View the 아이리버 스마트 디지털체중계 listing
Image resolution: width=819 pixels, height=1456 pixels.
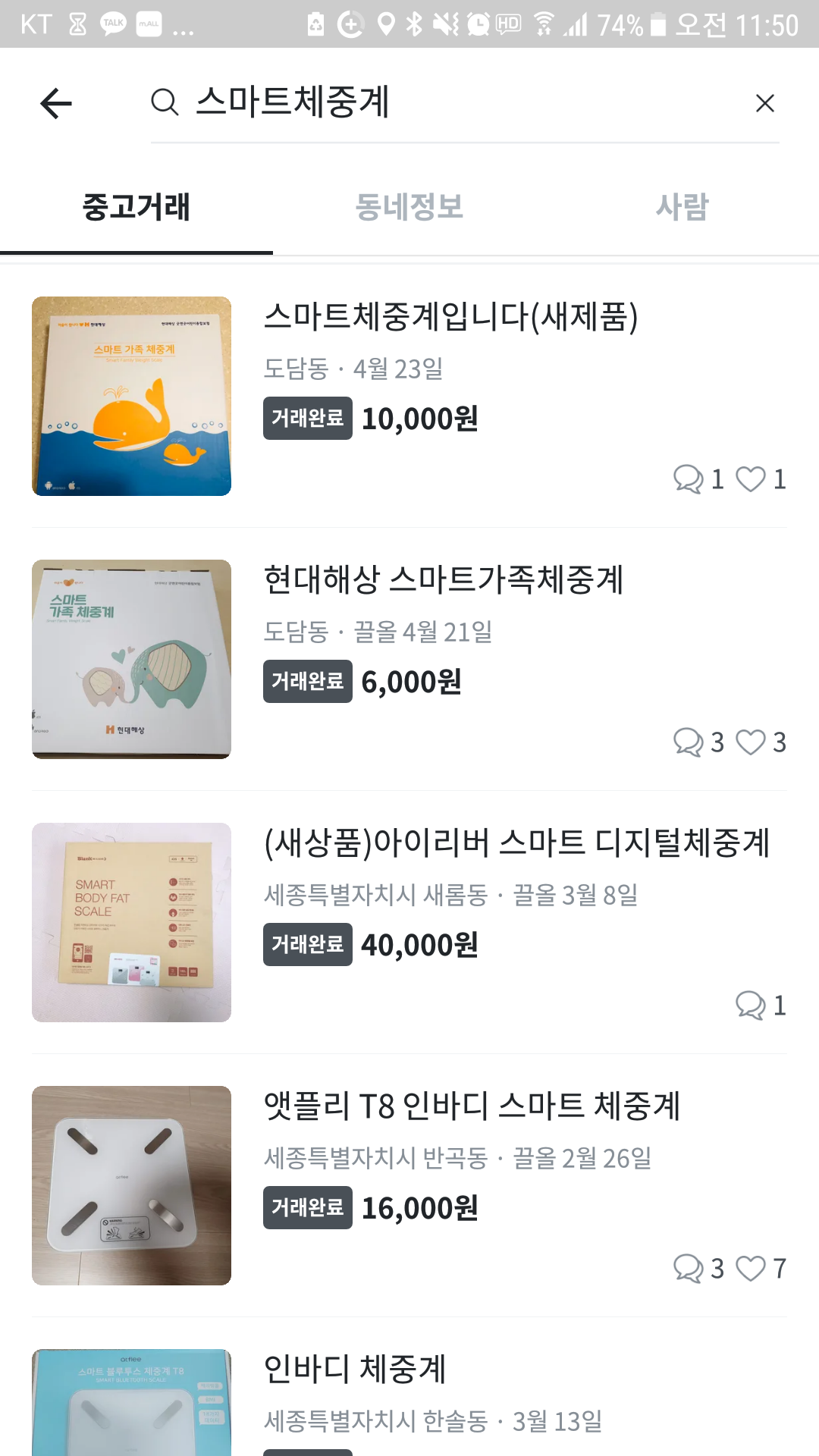point(516,843)
